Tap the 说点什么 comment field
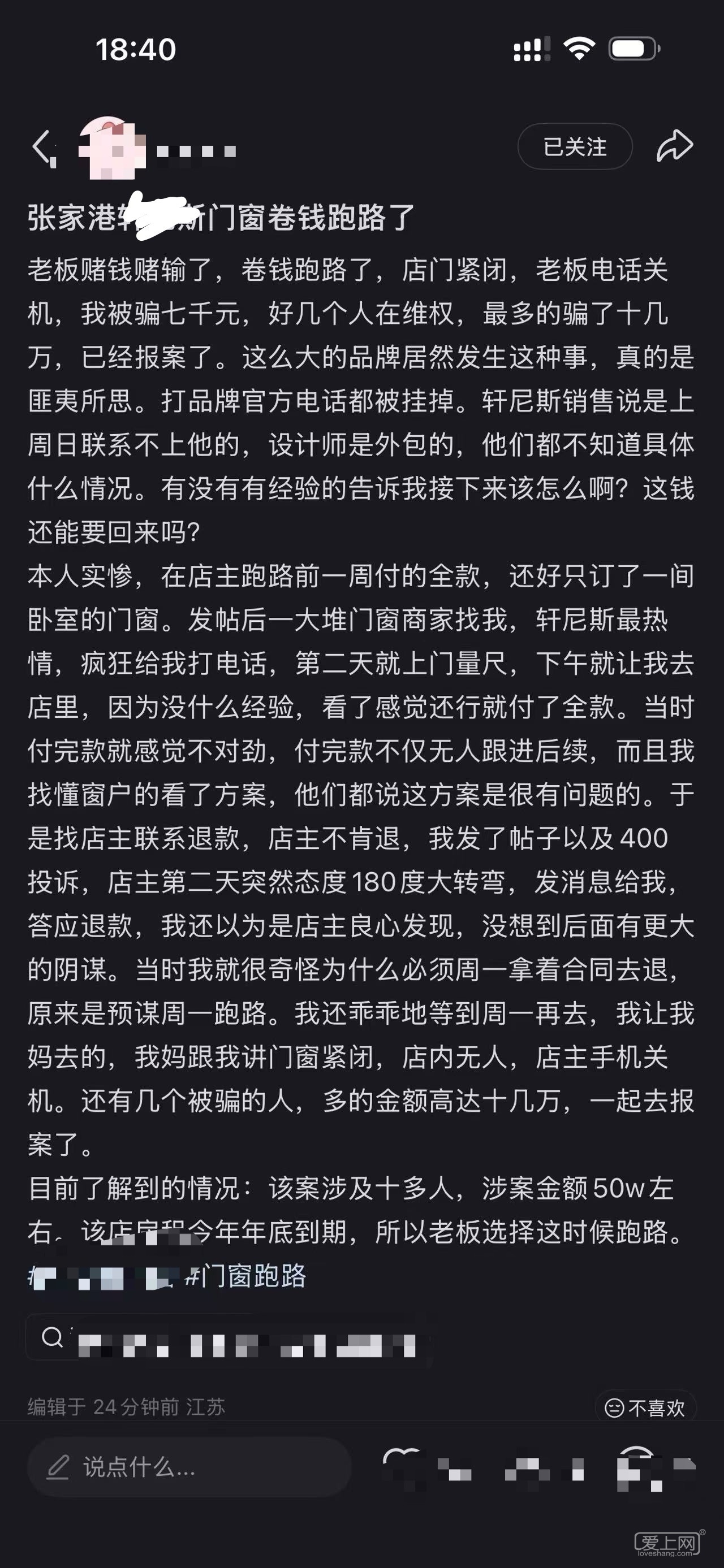 pyautogui.click(x=189, y=1467)
